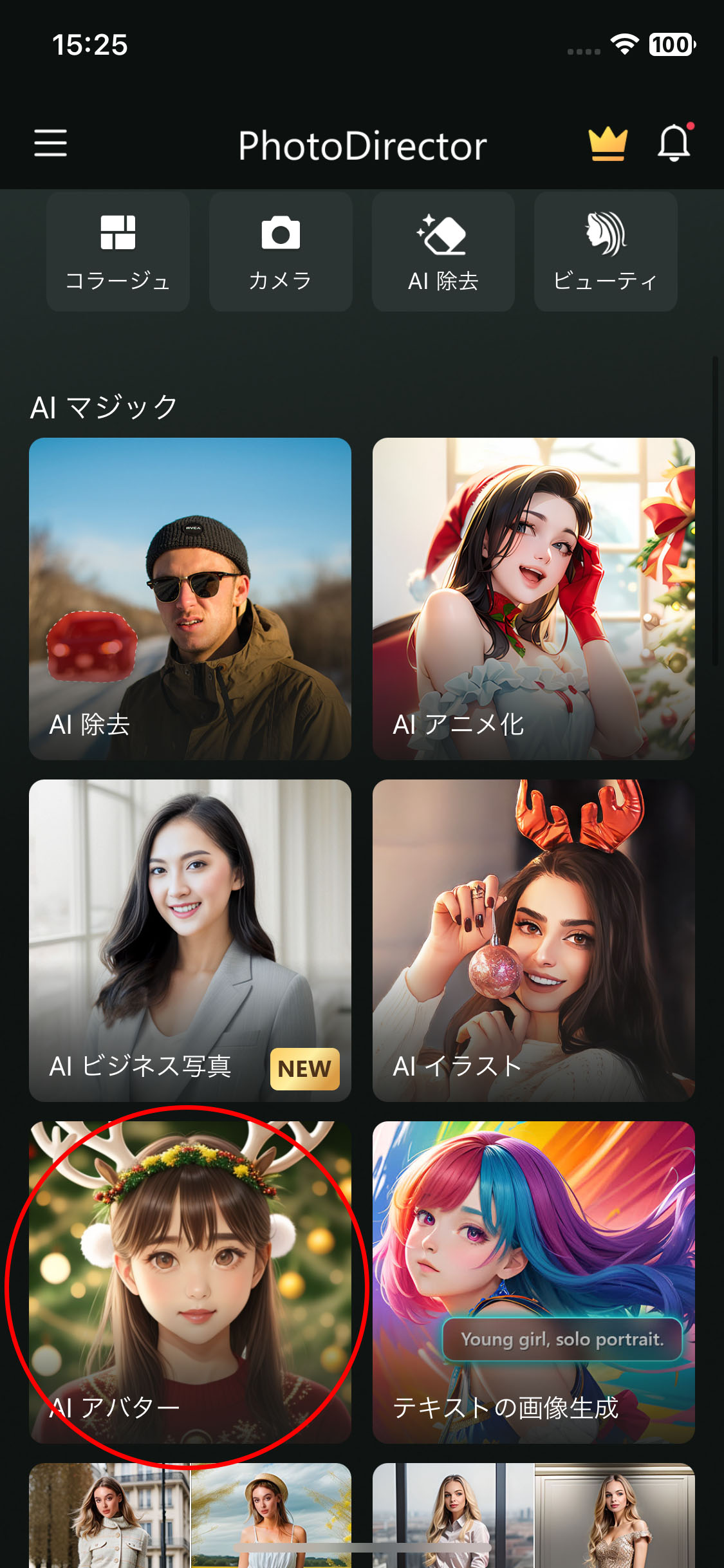This screenshot has height=1568, width=724.
Task: Open the hamburger menu
Action: (x=50, y=143)
